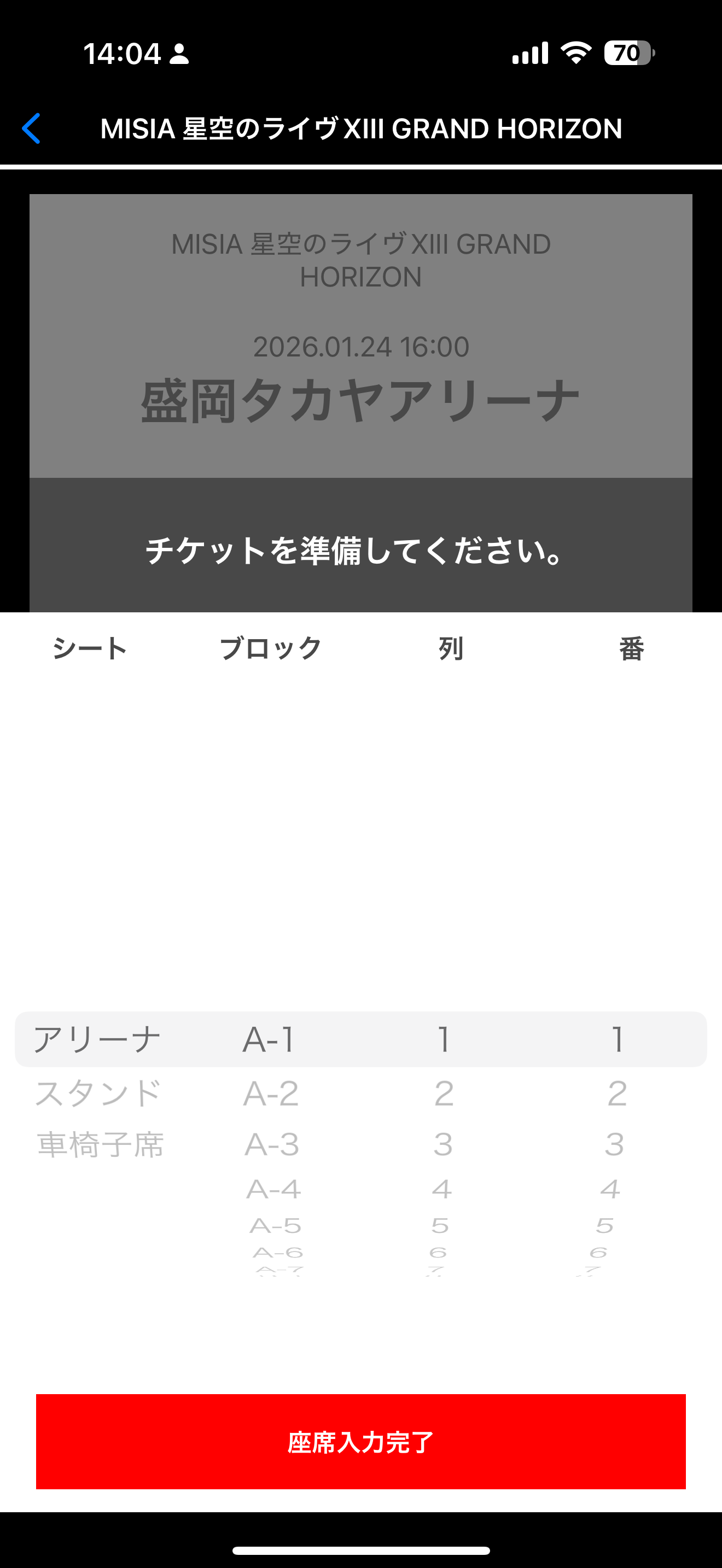Select row 2 in the 列 column

443,1092
